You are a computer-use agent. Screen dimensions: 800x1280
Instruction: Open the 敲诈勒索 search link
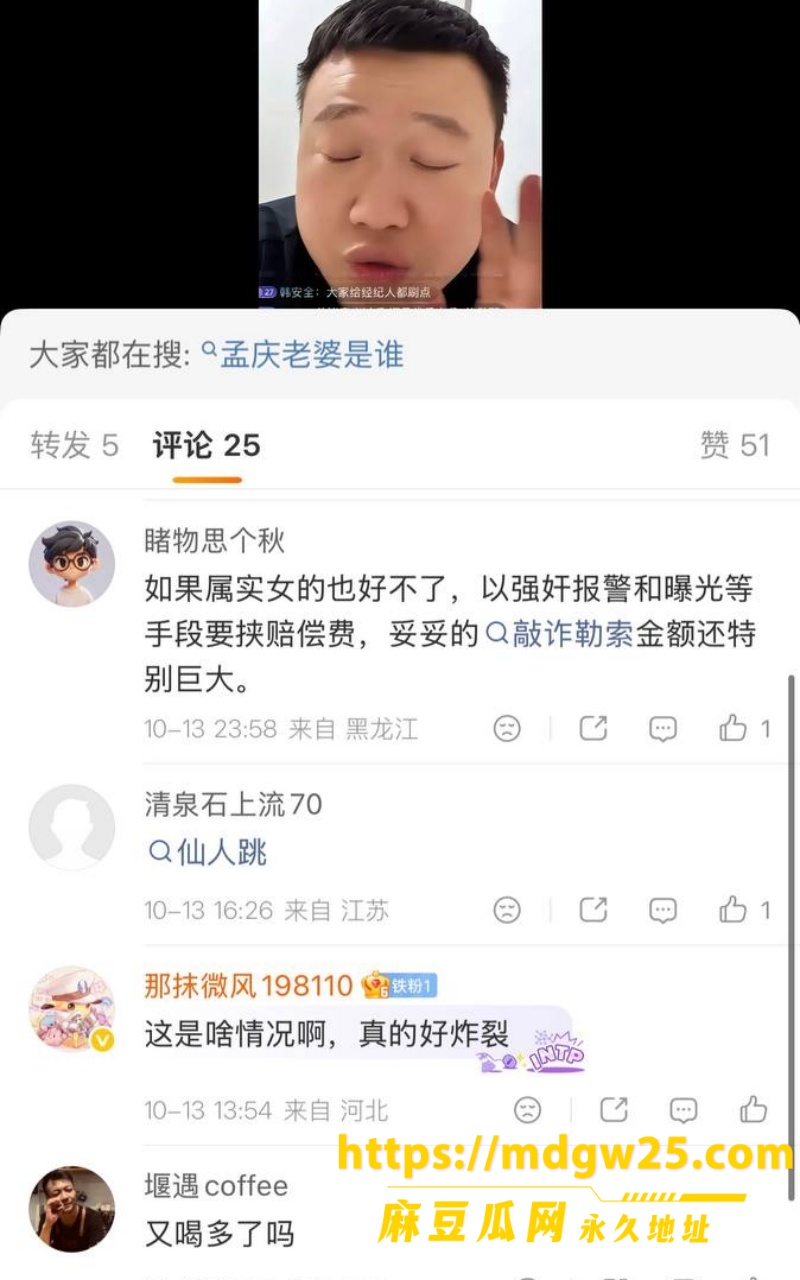pos(559,634)
